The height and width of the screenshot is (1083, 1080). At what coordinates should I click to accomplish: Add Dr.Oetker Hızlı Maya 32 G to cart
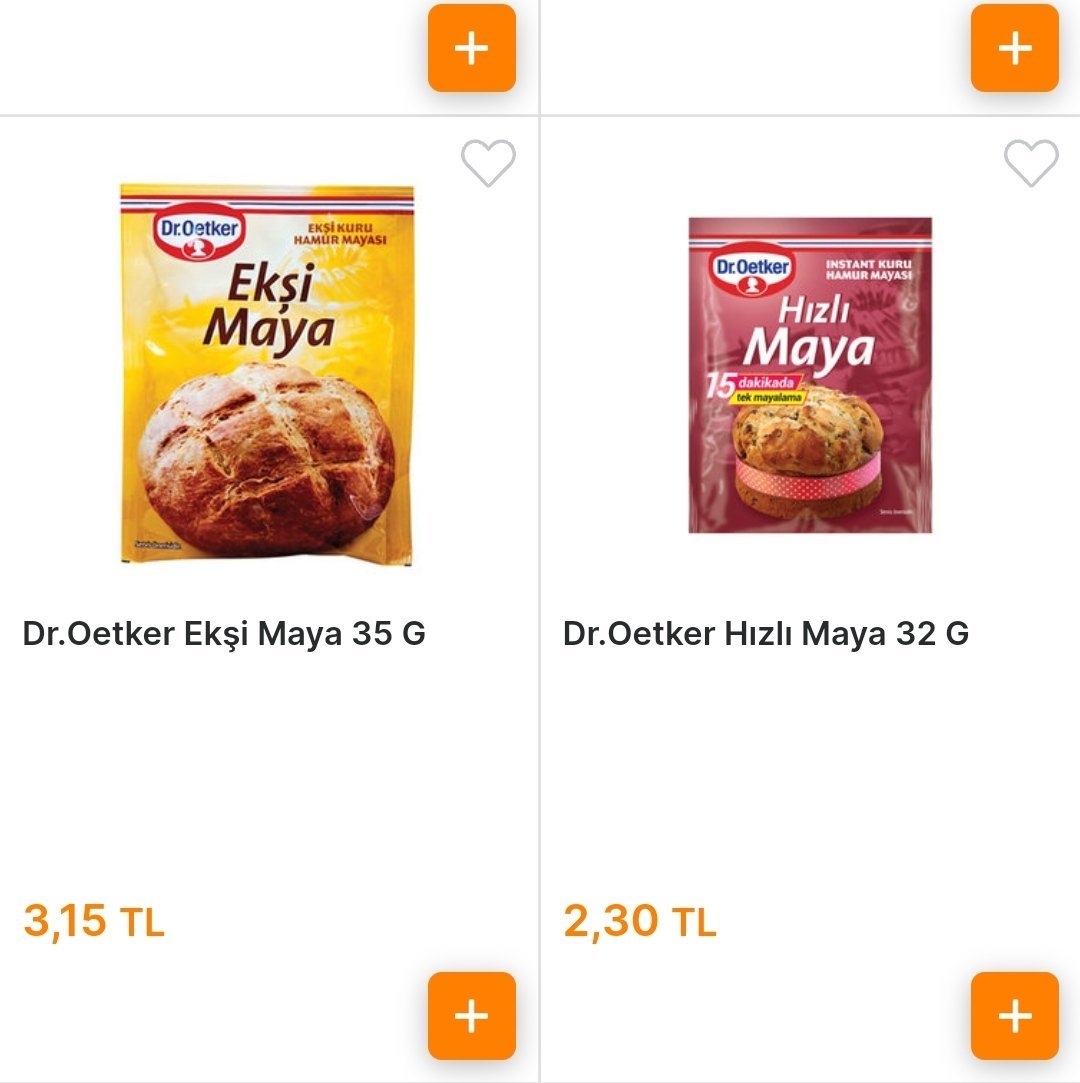(x=1015, y=1016)
